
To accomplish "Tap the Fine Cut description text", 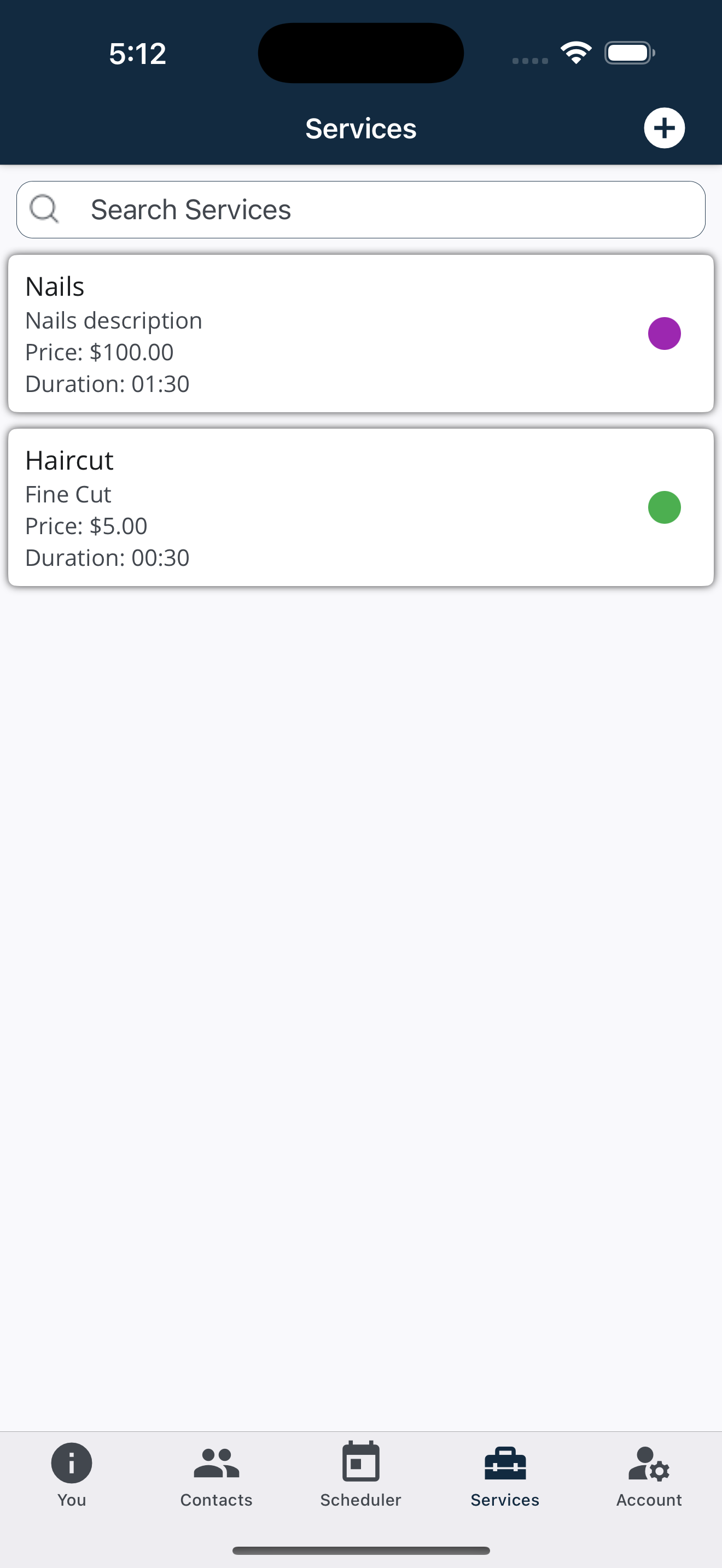I will click(68, 494).
